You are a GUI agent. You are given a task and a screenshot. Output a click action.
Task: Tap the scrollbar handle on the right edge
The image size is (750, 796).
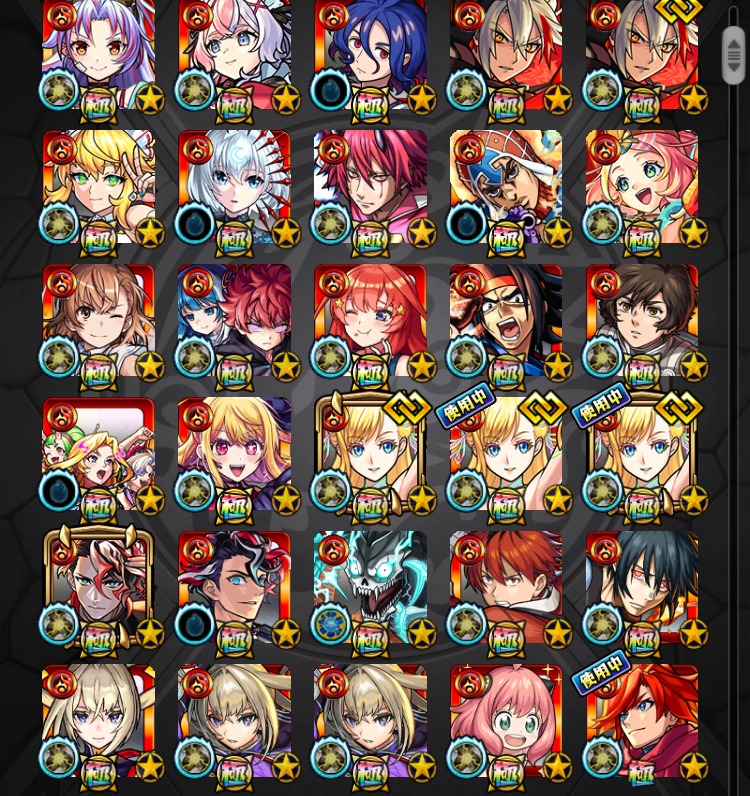pos(734,57)
